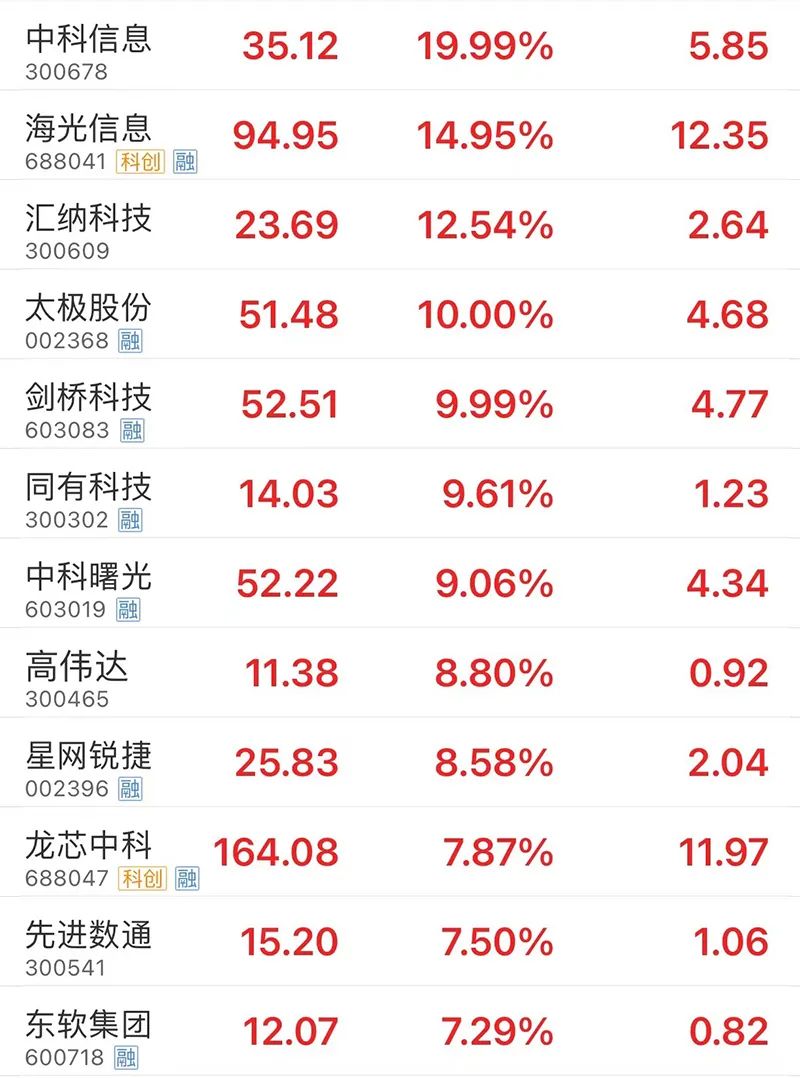This screenshot has height=1078, width=800.
Task: View the 海光信息 stock row
Action: tap(88, 128)
